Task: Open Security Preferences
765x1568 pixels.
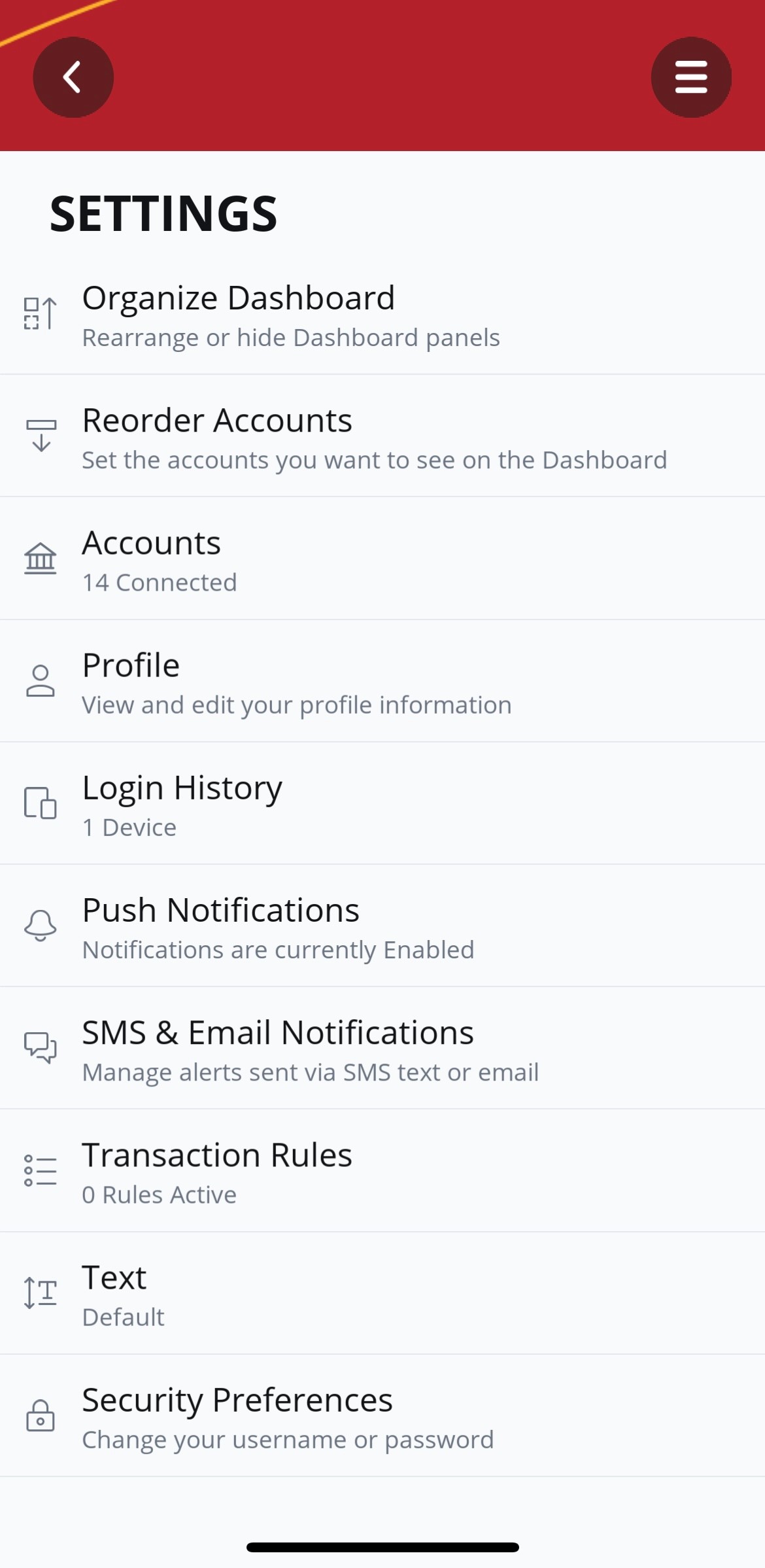Action: tap(382, 1416)
